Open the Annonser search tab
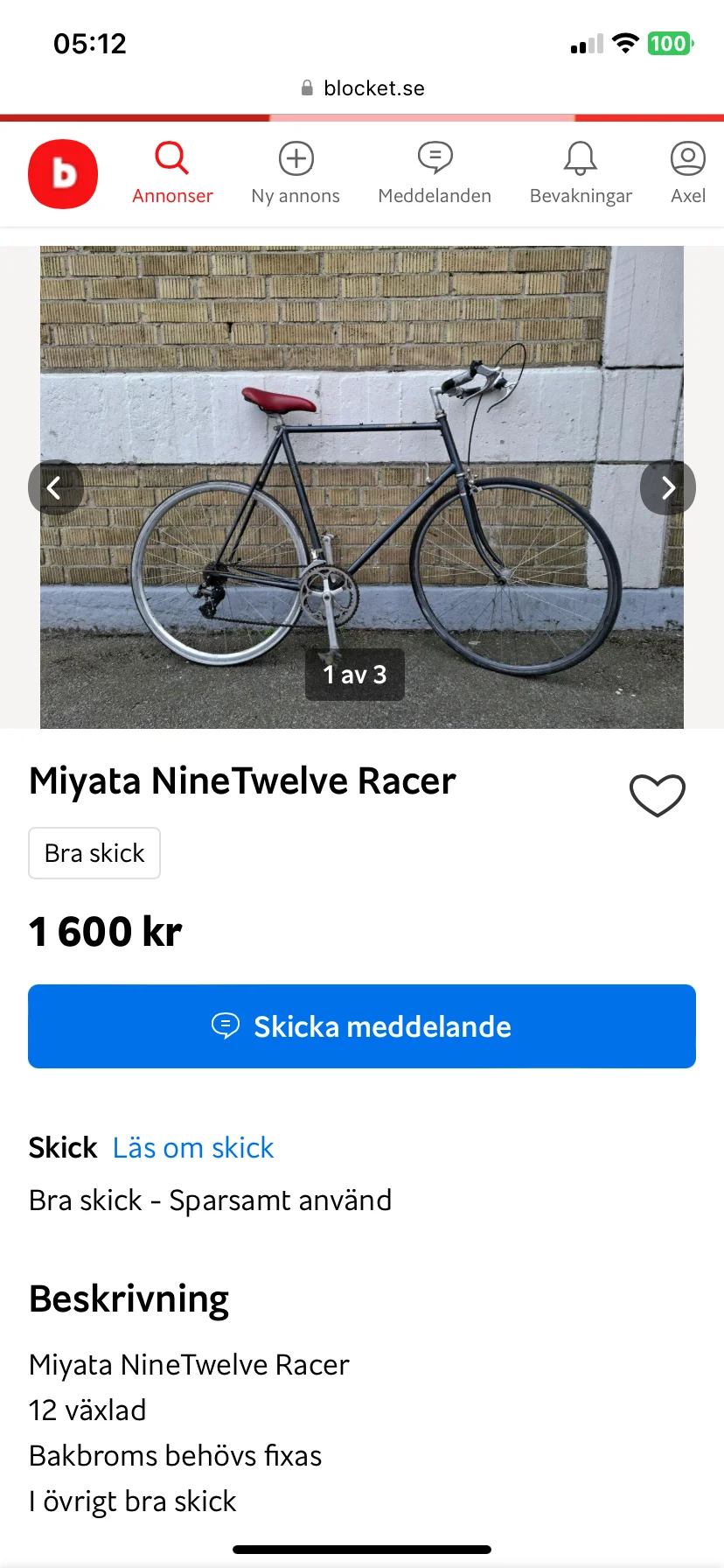 coord(172,173)
